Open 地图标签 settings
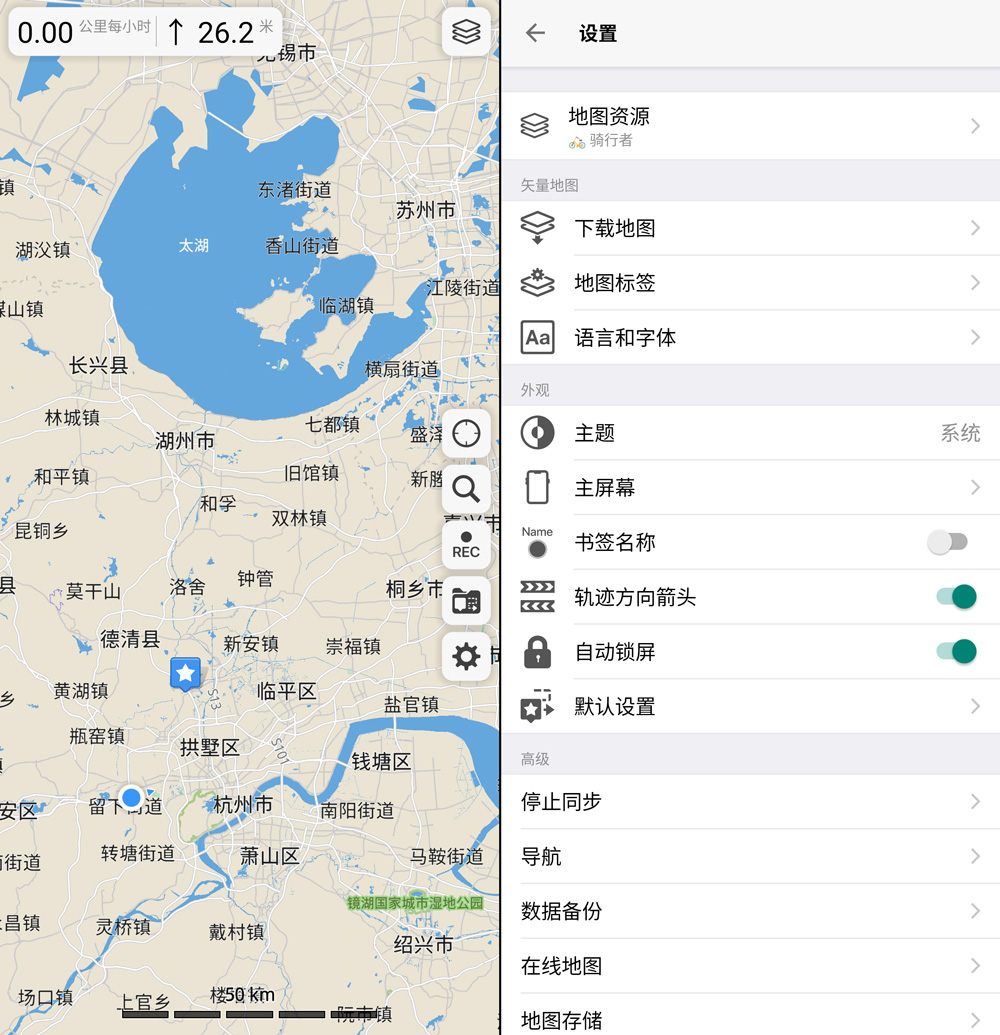 (x=750, y=283)
